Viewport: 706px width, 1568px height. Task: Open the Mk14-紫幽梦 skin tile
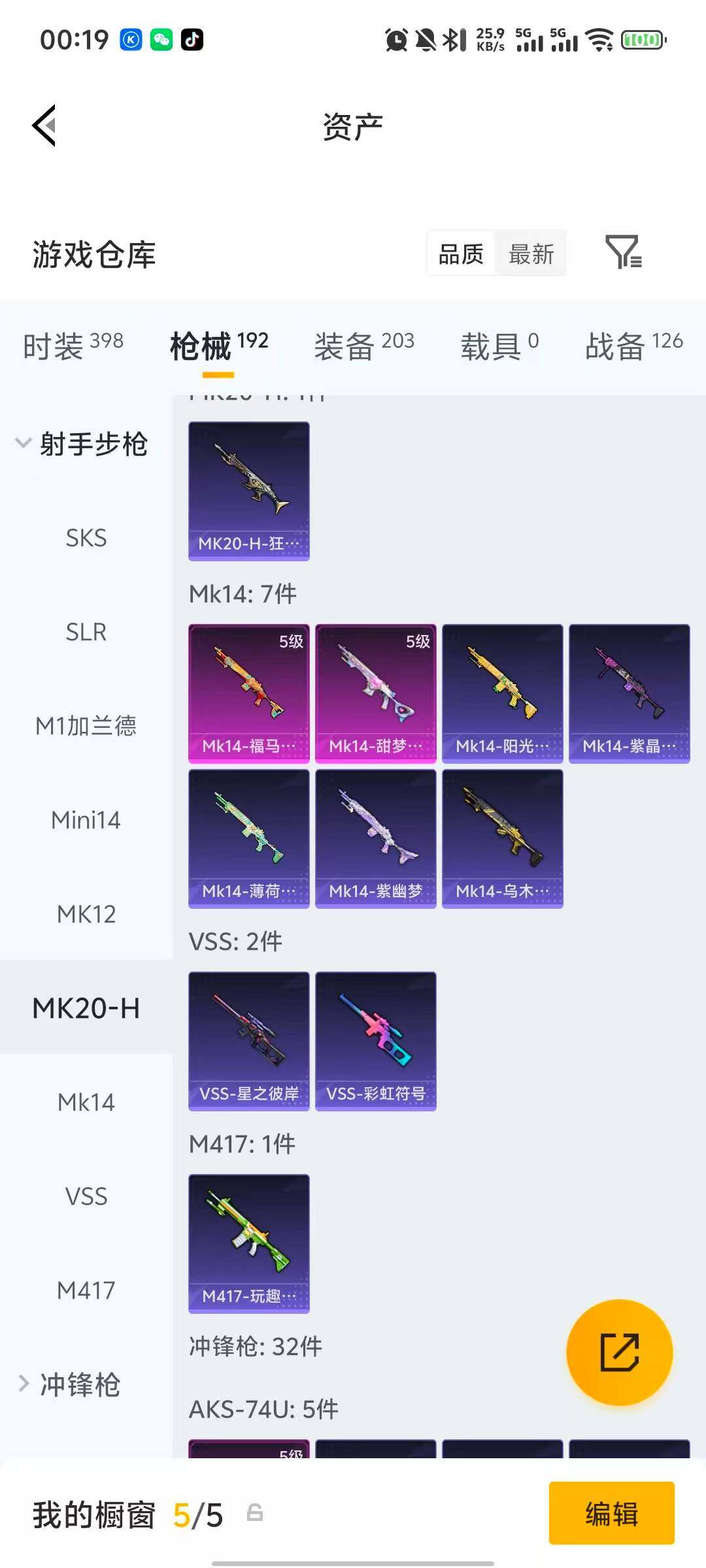tap(375, 838)
